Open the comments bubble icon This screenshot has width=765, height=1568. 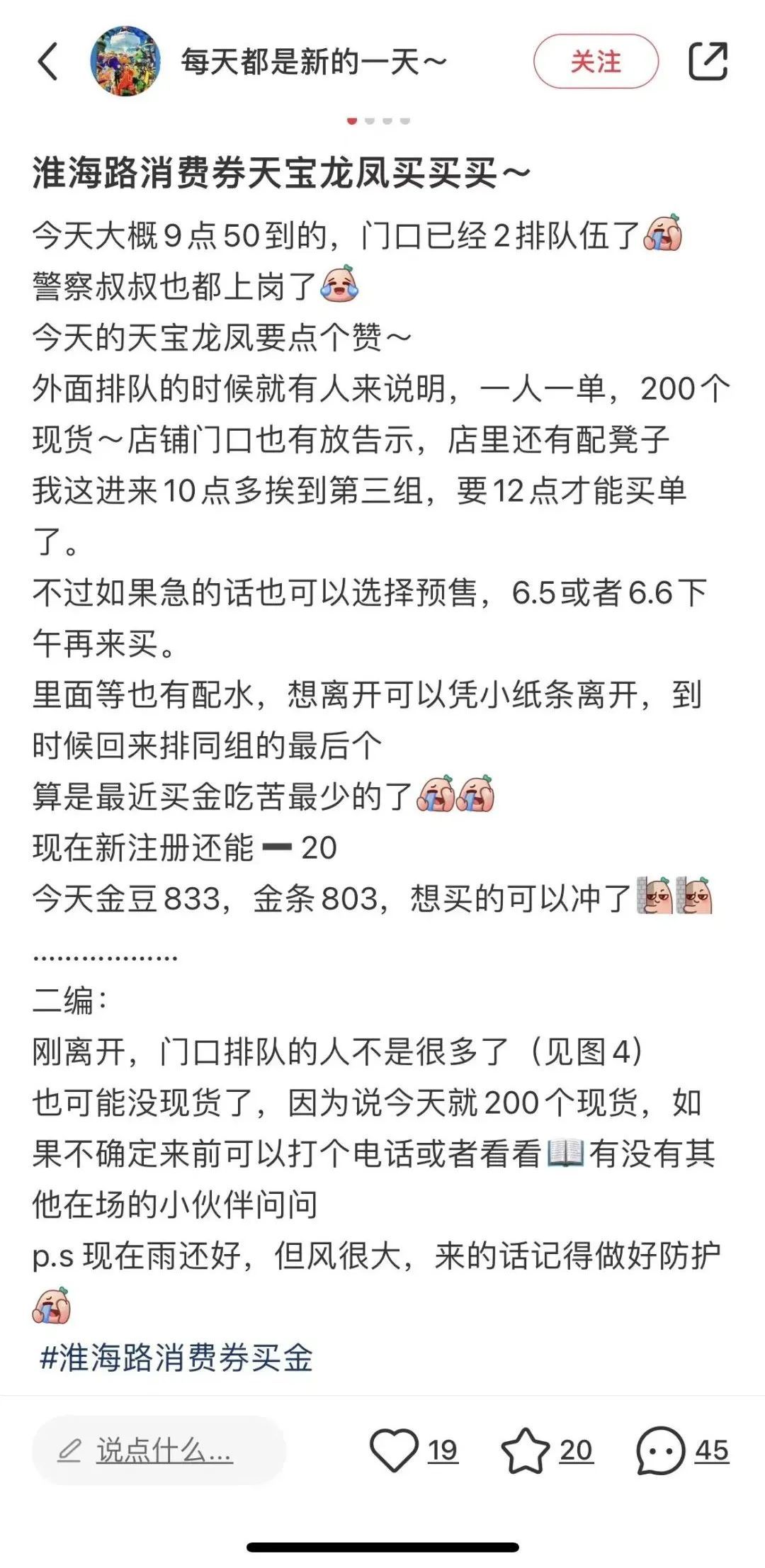click(x=661, y=1450)
